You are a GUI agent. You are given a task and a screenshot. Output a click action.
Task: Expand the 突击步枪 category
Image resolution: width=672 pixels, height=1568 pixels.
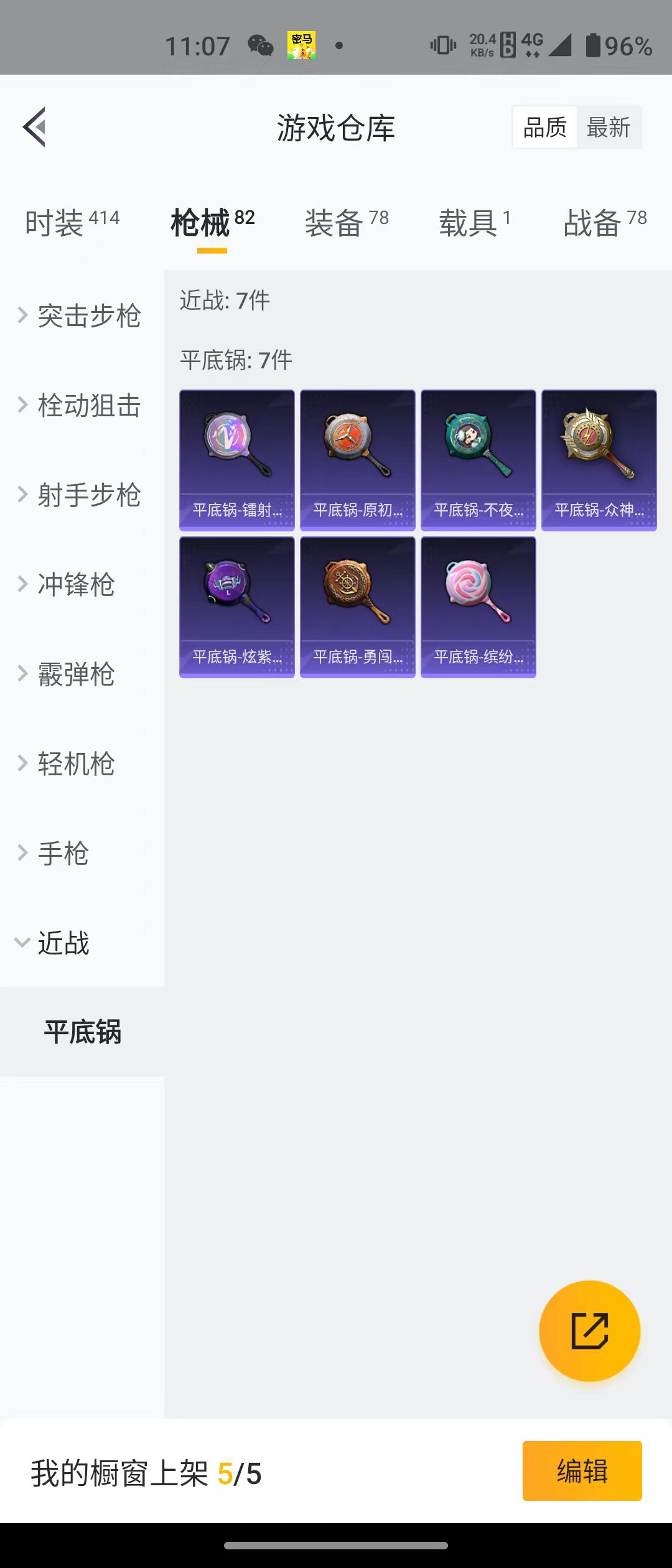click(x=81, y=315)
